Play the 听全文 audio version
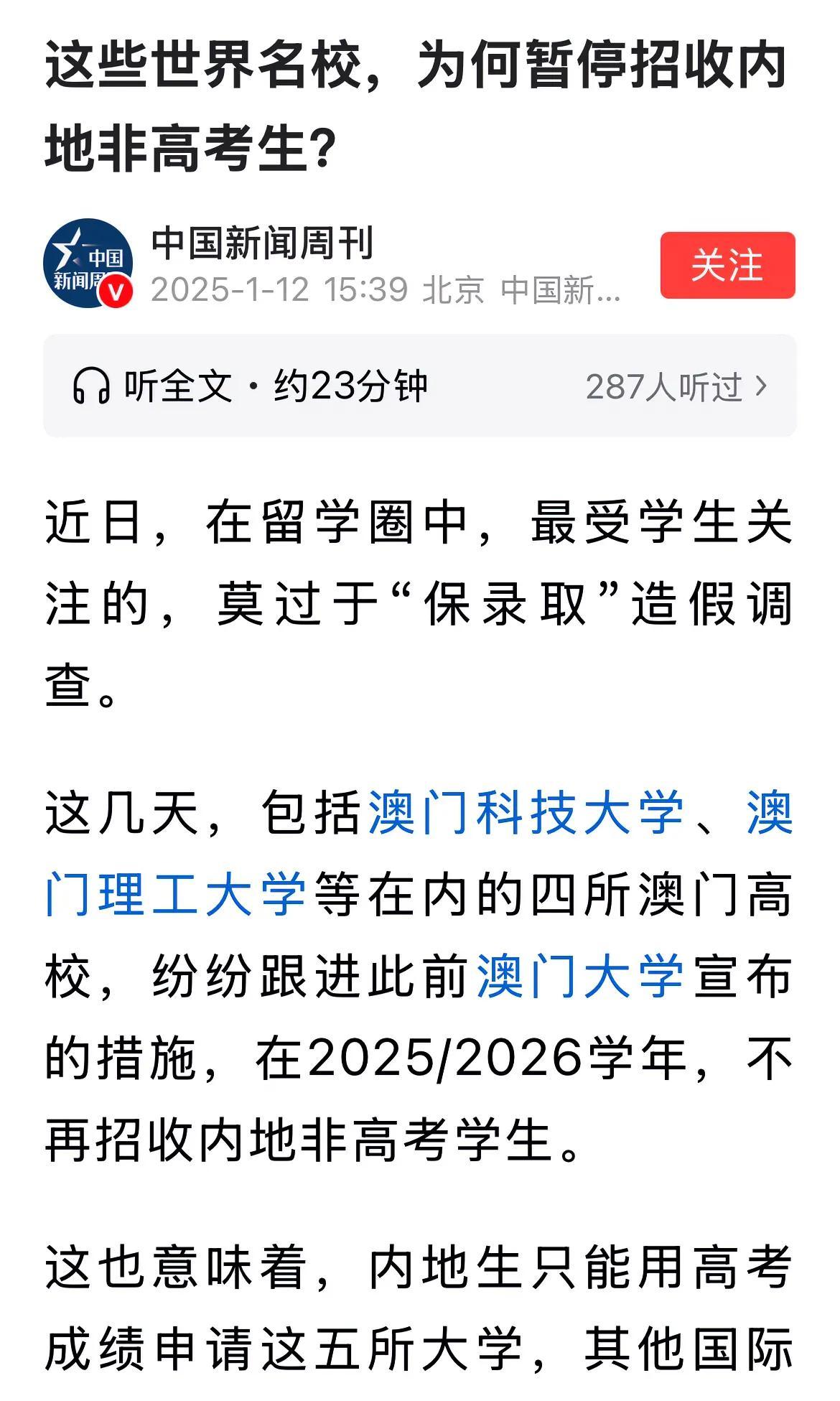This screenshot has height=1401, width=840. 420,386
